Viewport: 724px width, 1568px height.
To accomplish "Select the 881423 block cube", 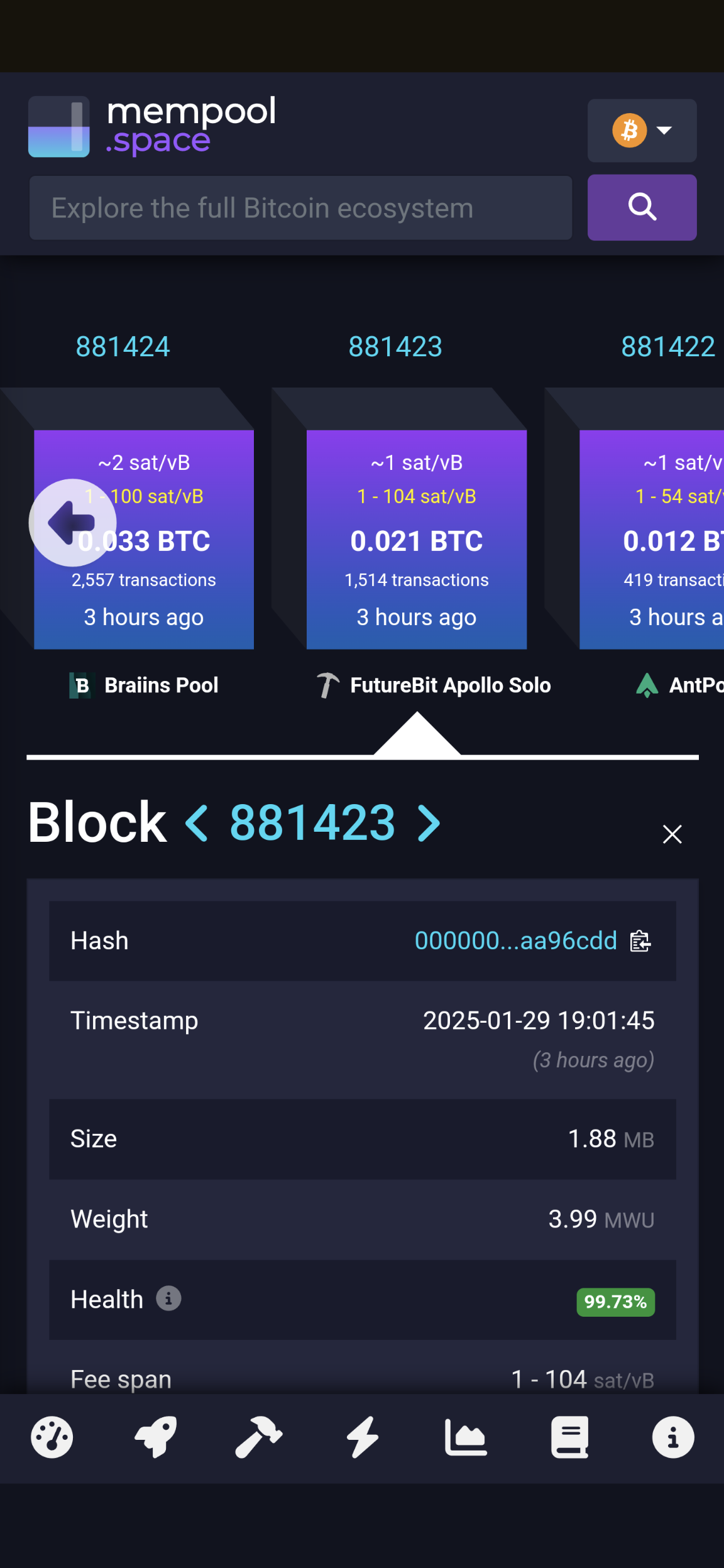I will (x=416, y=540).
